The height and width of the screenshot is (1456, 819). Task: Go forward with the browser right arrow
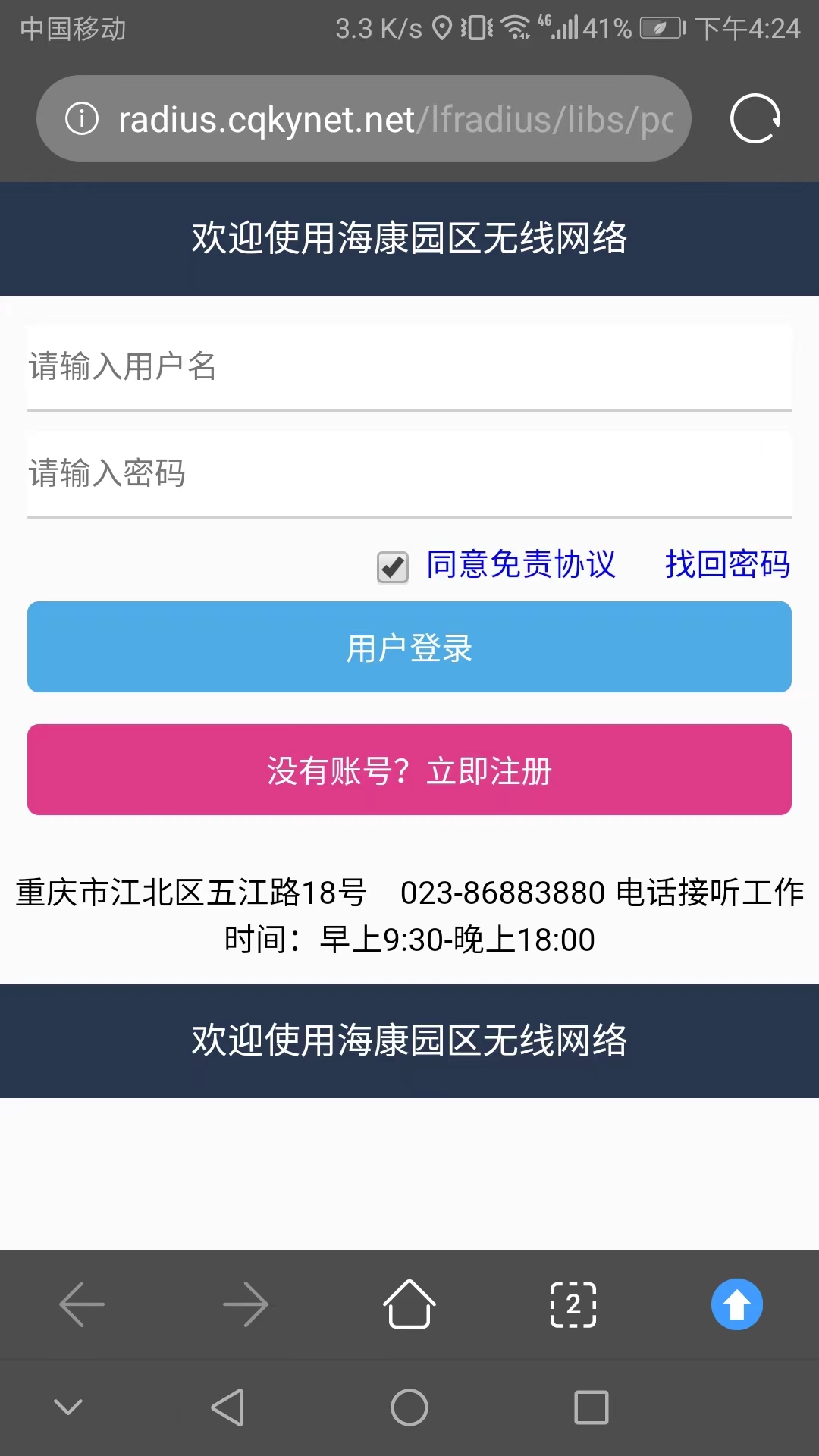pyautogui.click(x=246, y=1304)
